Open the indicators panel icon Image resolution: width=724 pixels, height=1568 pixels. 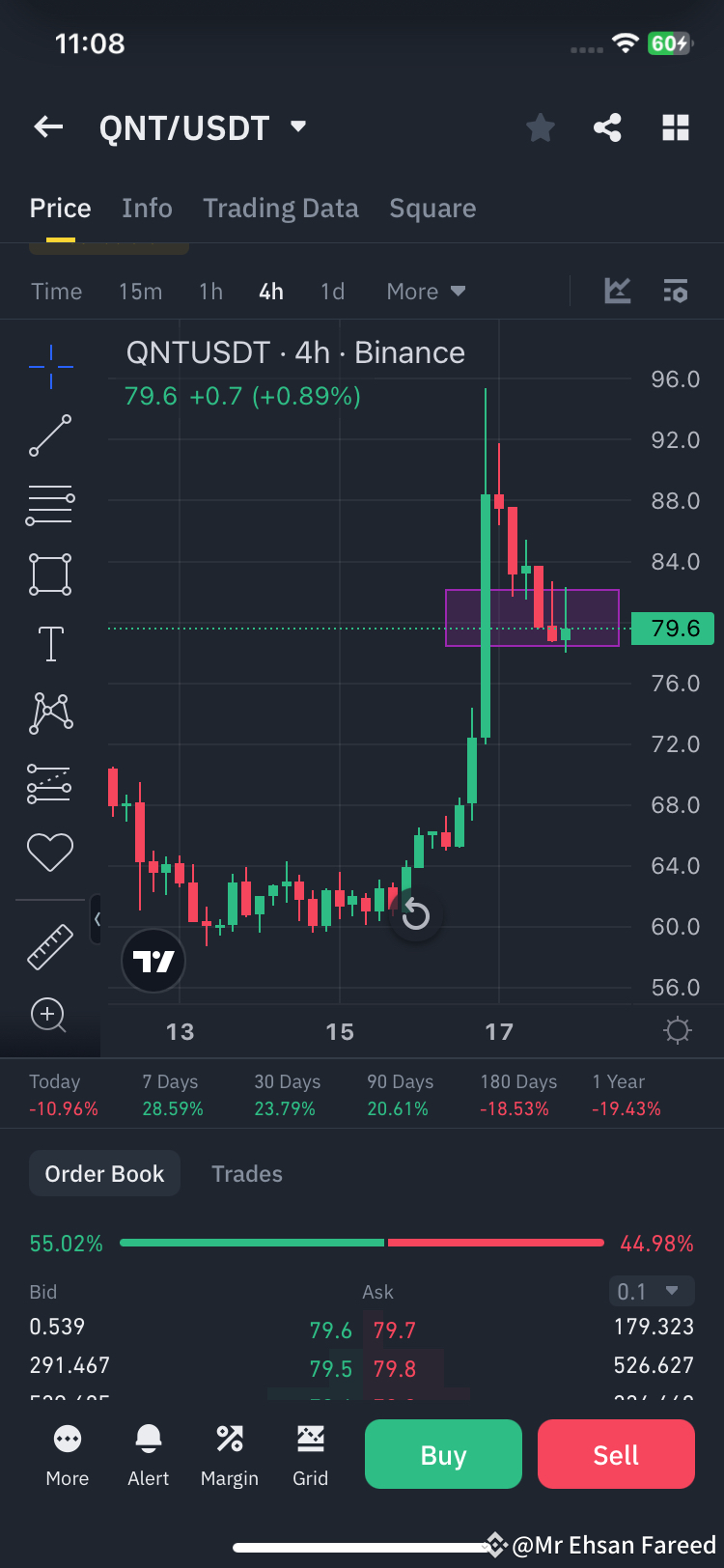(675, 291)
